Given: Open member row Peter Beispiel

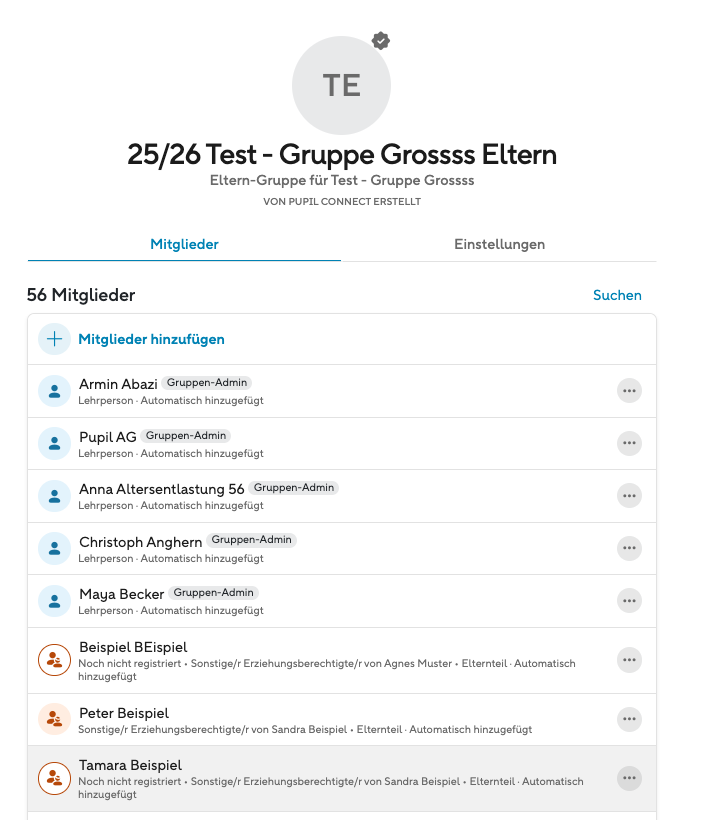Looking at the screenshot, I should [300, 719].
